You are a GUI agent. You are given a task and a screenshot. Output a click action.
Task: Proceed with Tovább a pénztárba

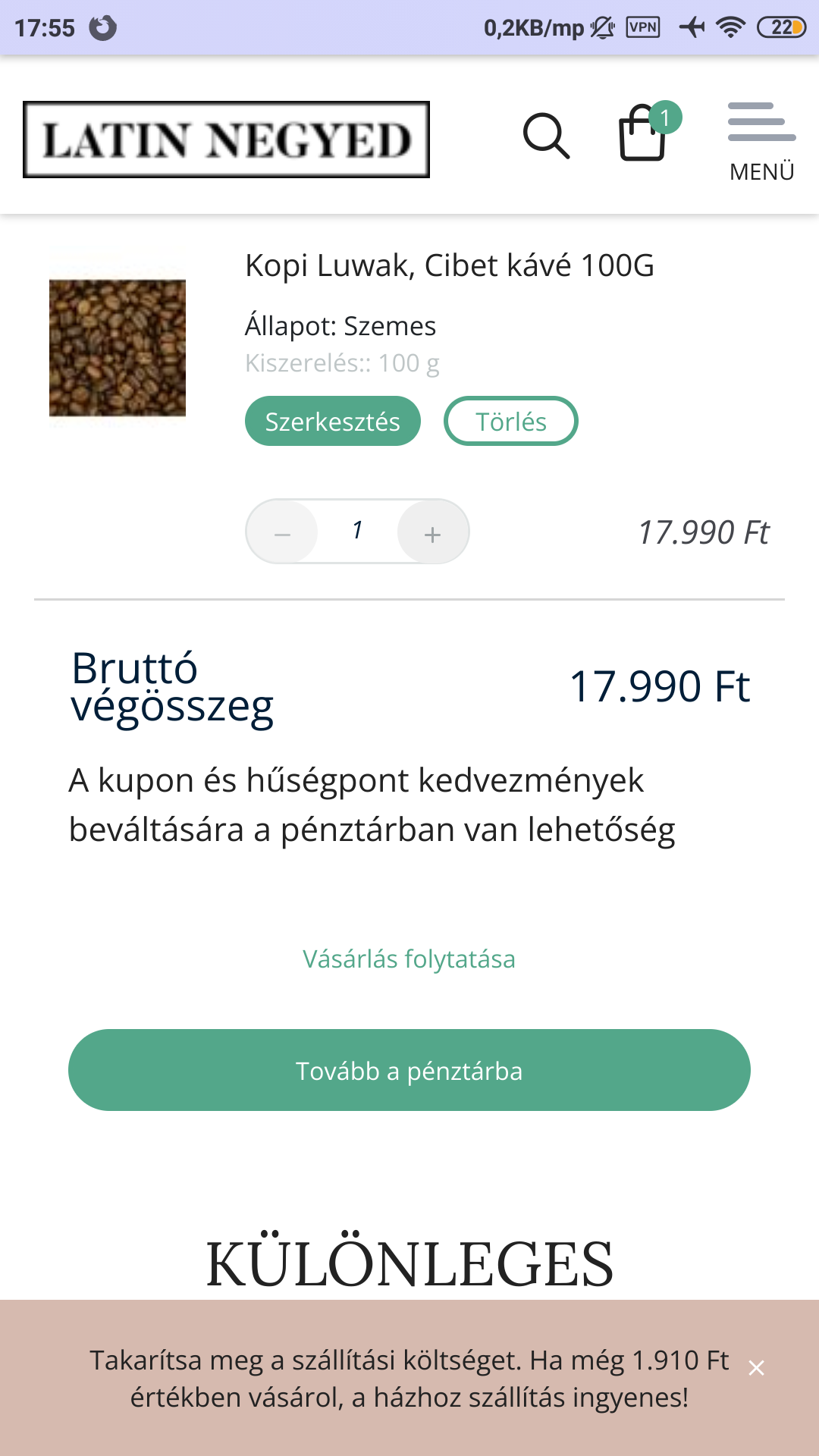pyautogui.click(x=409, y=1070)
